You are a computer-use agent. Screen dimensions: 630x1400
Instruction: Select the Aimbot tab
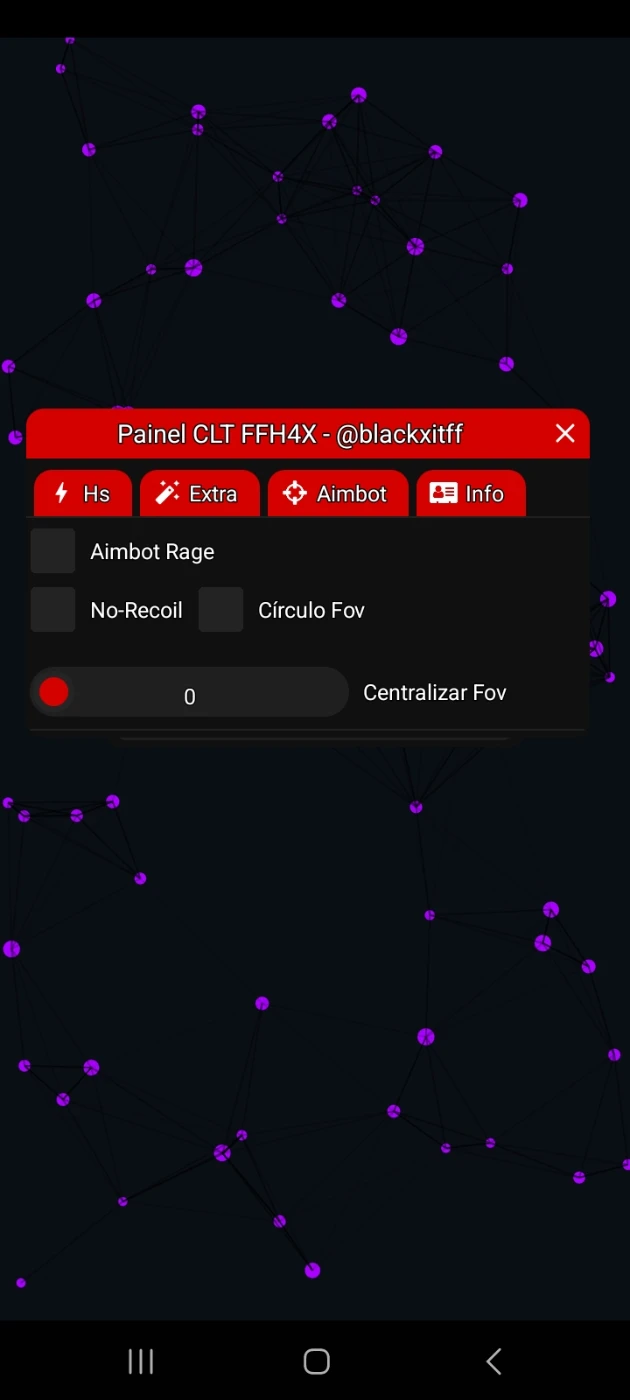pyautogui.click(x=337, y=494)
